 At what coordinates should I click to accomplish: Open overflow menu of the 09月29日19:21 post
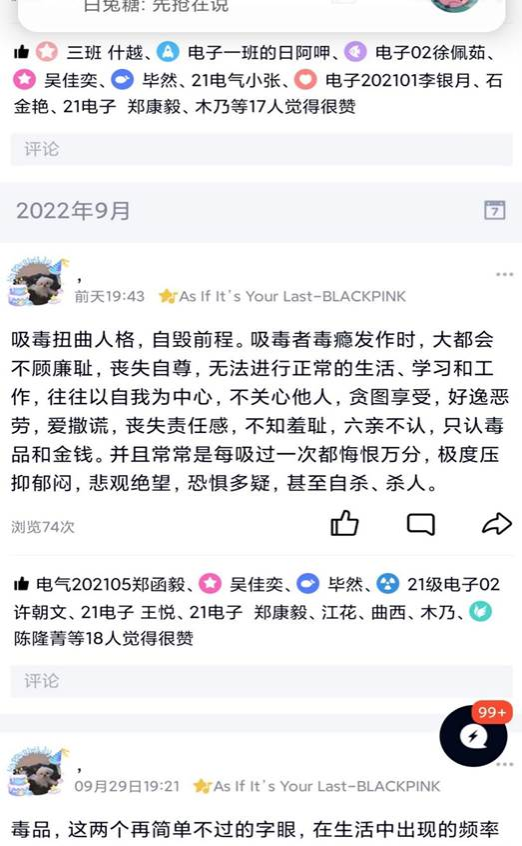pyautogui.click(x=505, y=764)
